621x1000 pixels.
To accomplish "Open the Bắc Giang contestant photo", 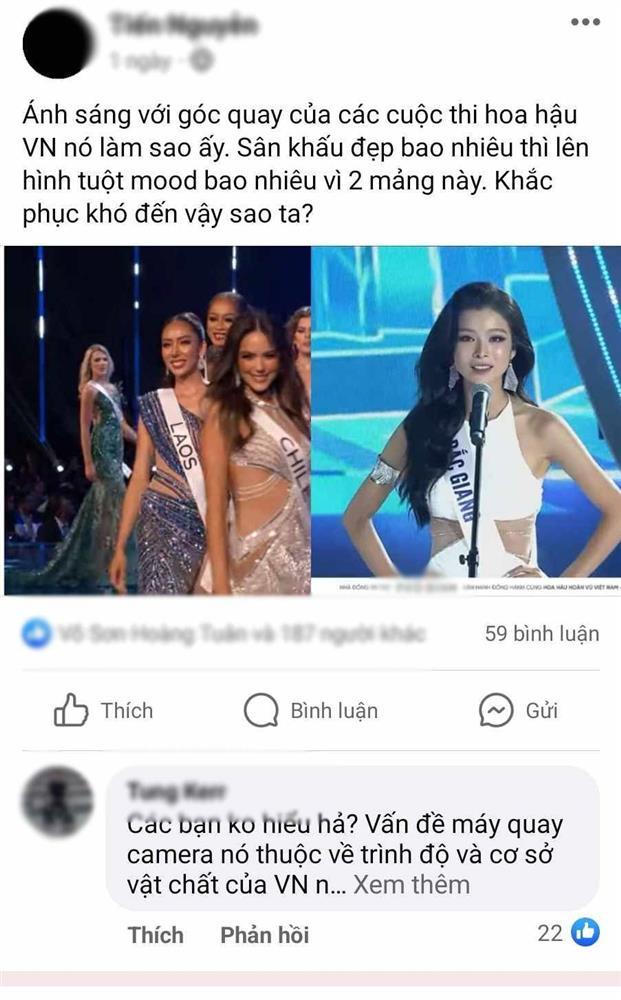I will 466,420.
